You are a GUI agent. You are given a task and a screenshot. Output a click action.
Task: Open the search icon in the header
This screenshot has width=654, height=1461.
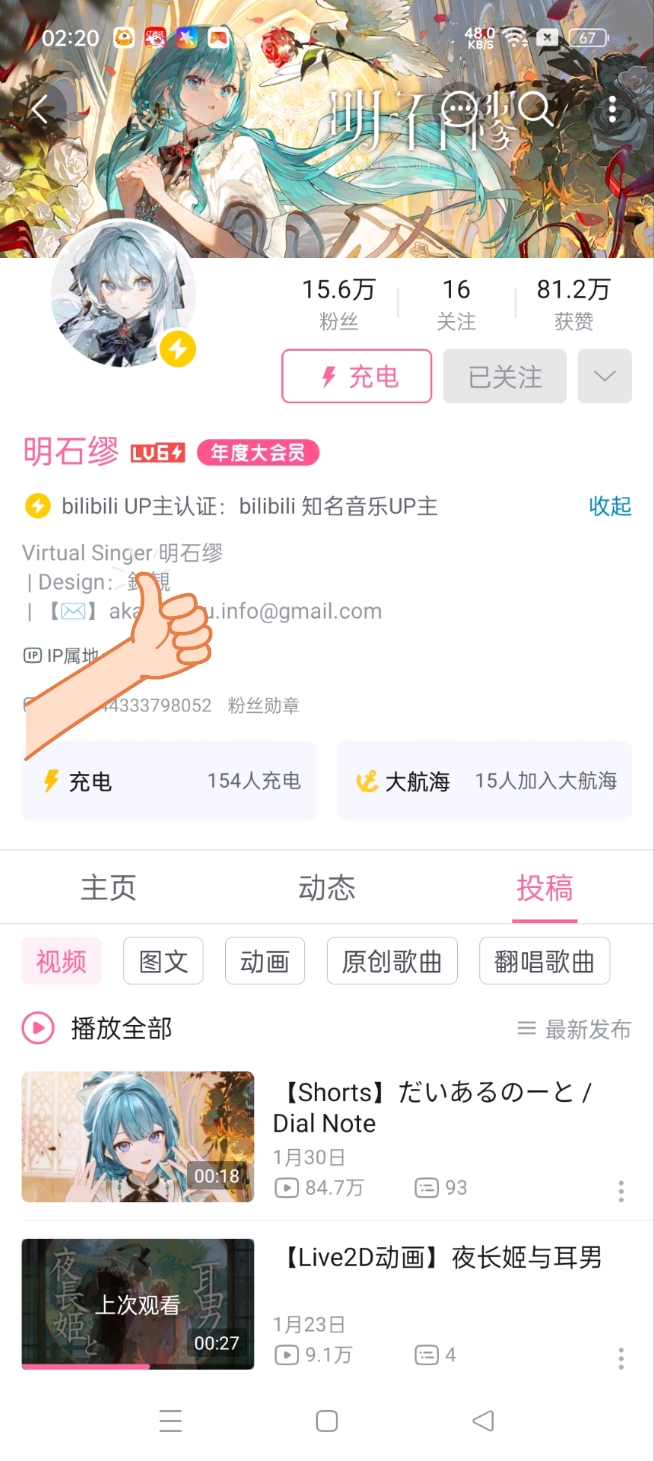(536, 108)
